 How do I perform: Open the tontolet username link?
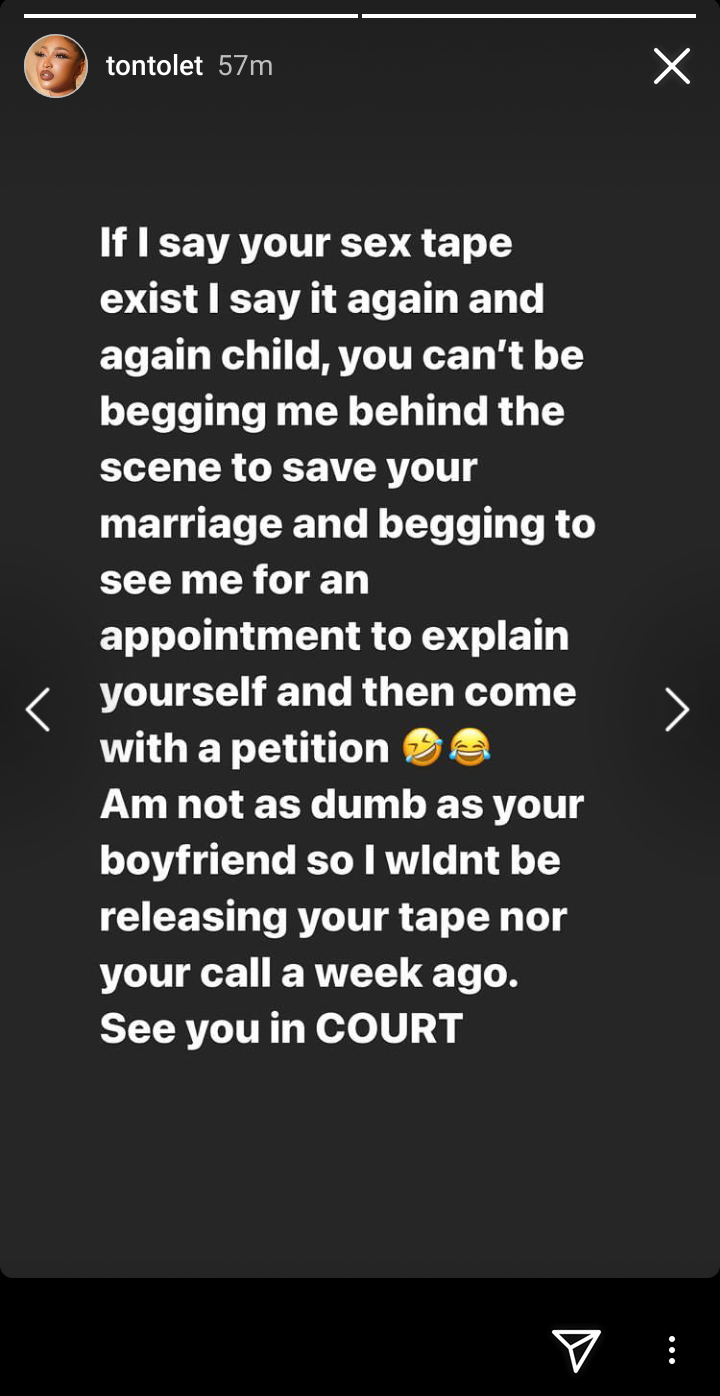pos(154,67)
